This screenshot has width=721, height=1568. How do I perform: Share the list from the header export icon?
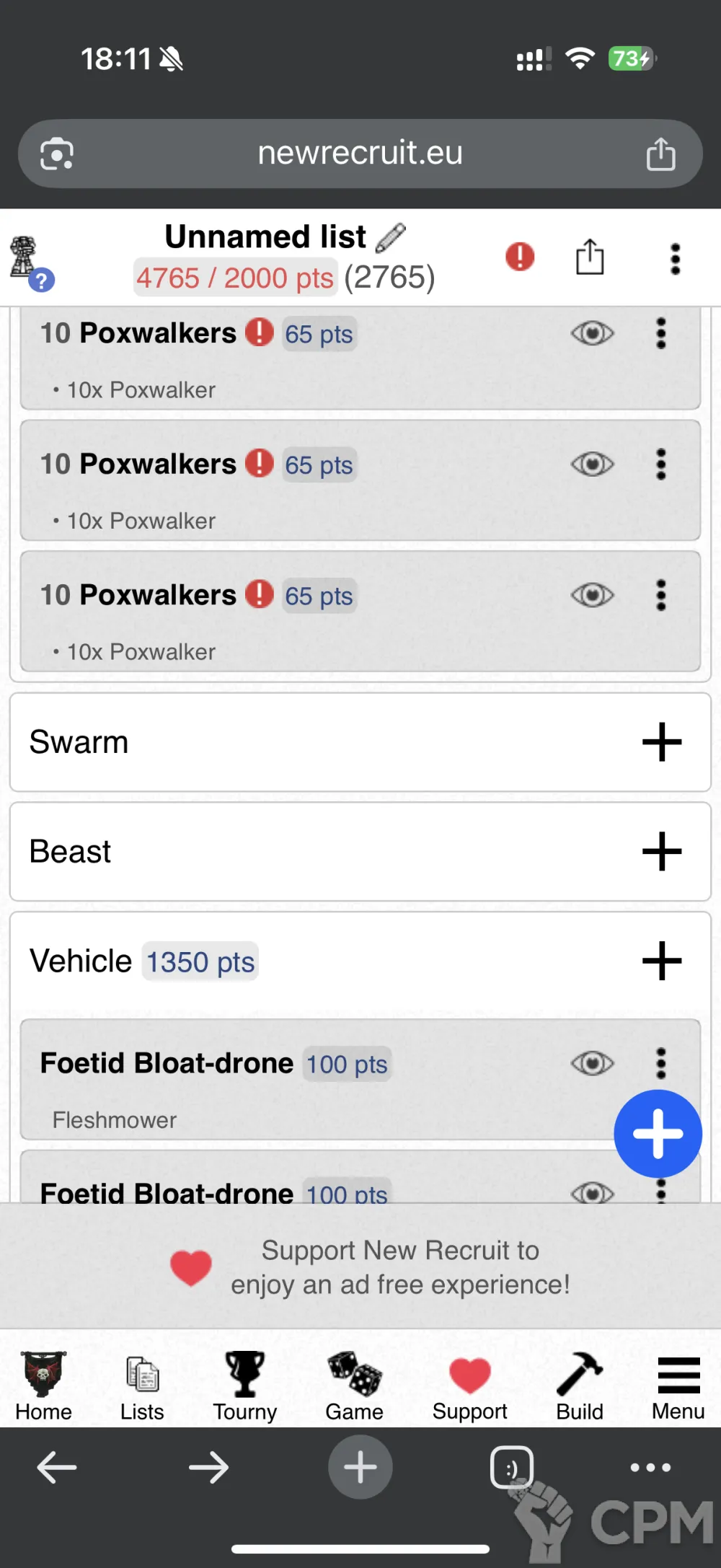click(x=590, y=257)
